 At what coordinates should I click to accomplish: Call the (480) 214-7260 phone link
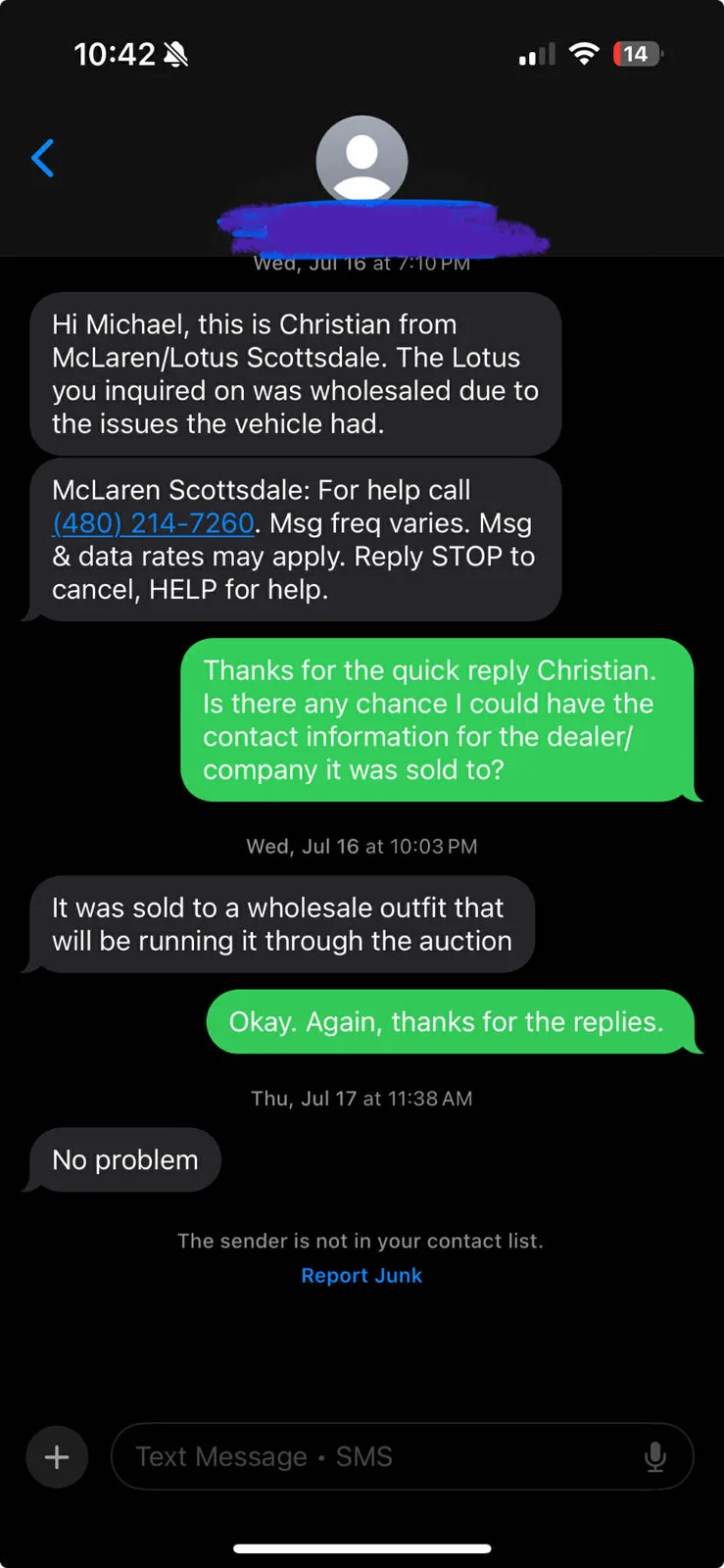pos(154,523)
